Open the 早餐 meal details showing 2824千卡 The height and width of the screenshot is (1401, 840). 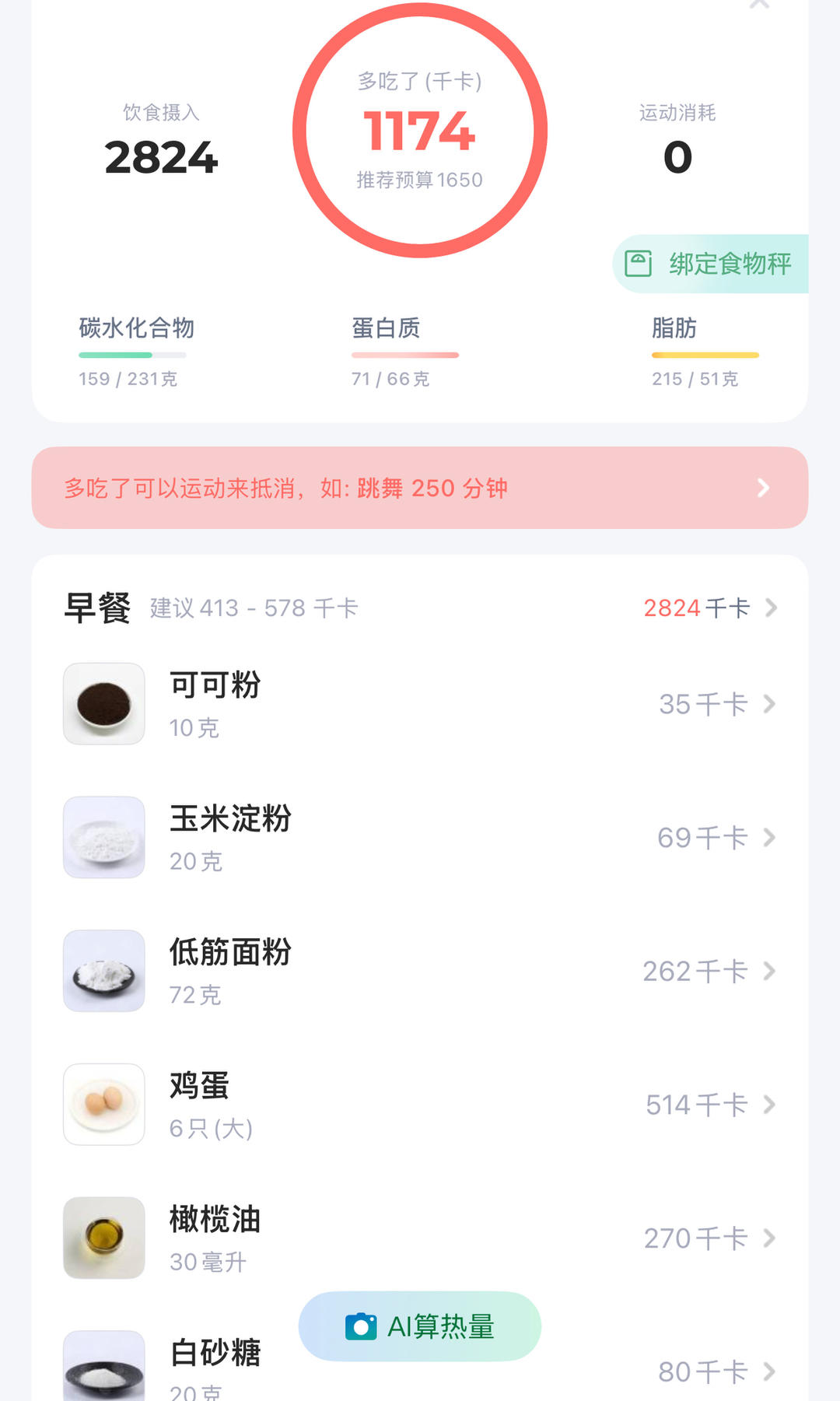click(x=709, y=608)
